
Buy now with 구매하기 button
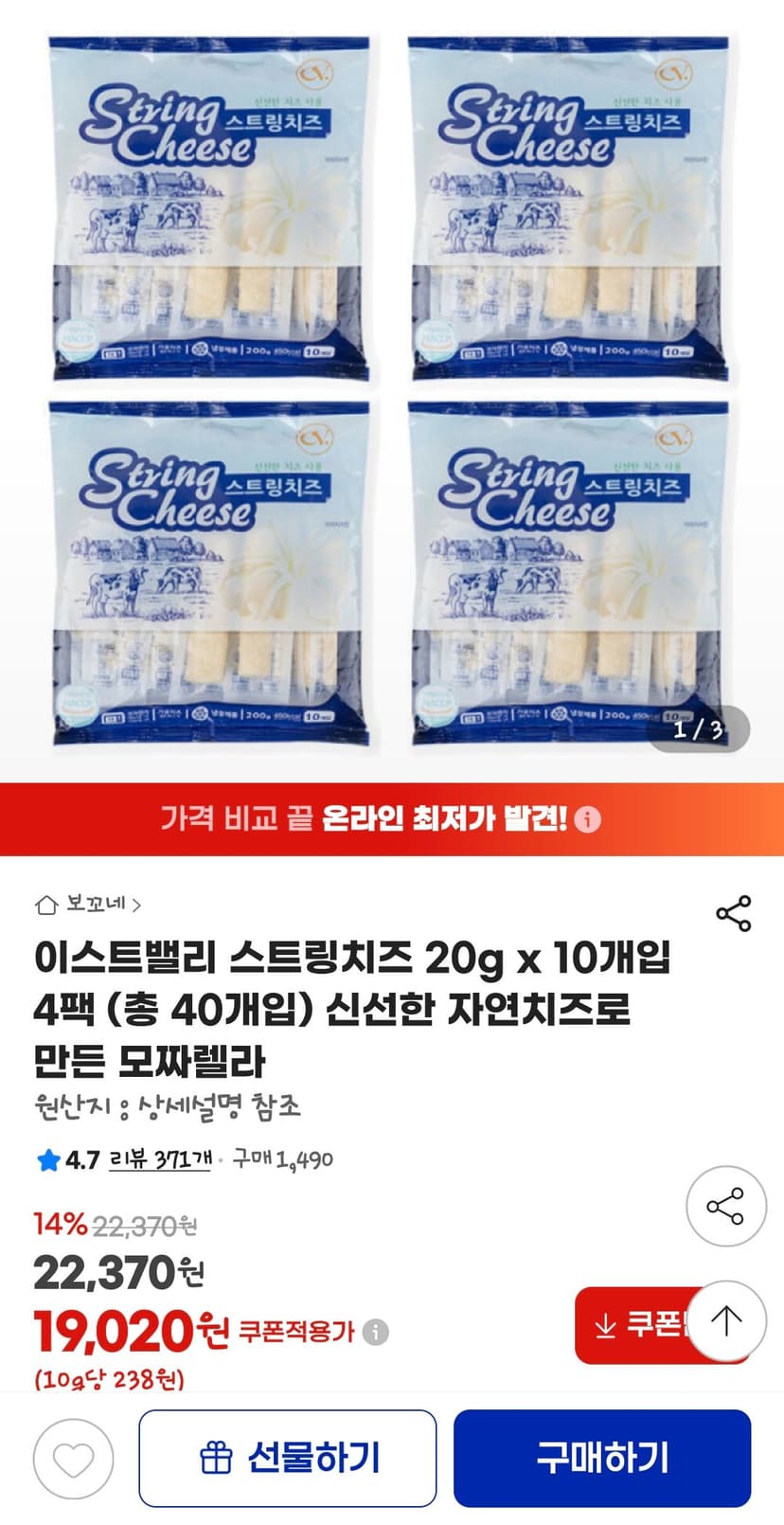pos(602,1458)
